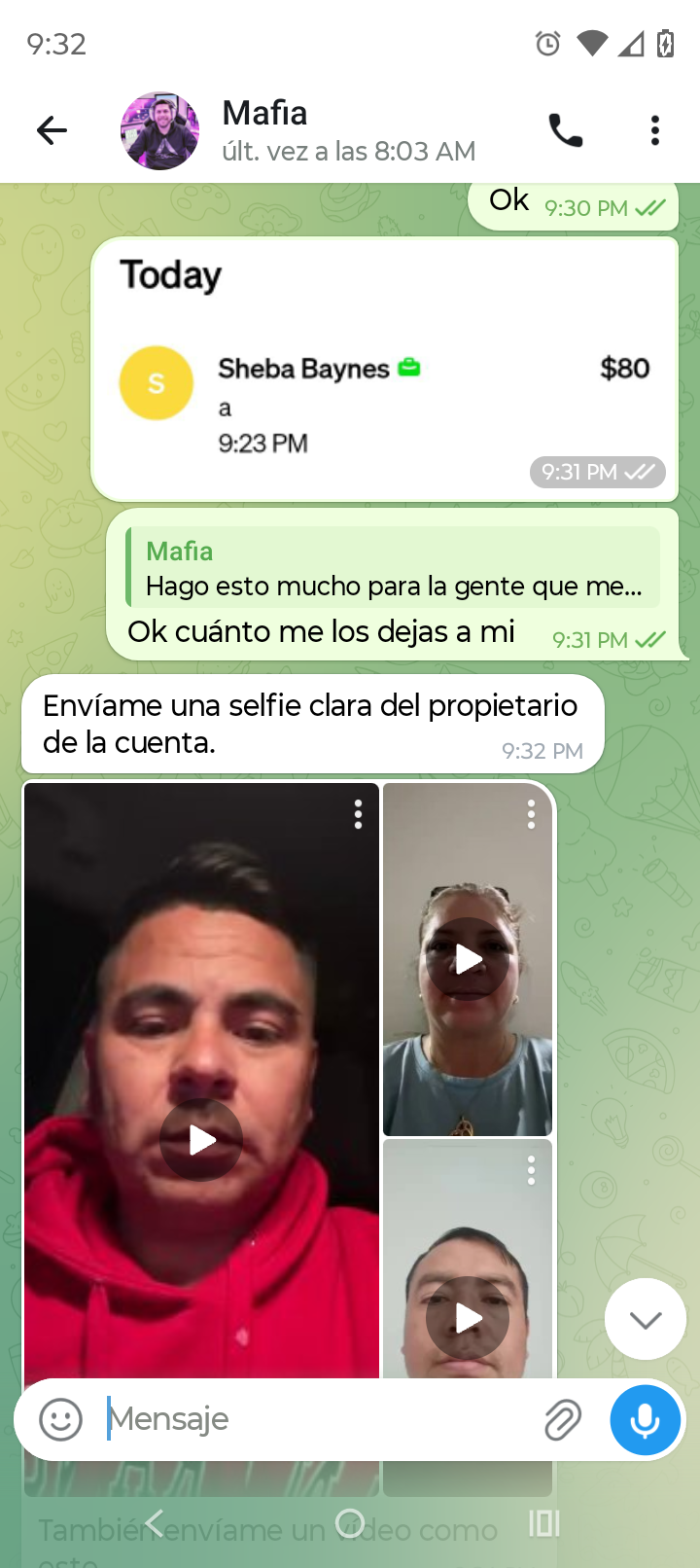
Task: Play the video of the man against the white wall
Action: [468, 1318]
